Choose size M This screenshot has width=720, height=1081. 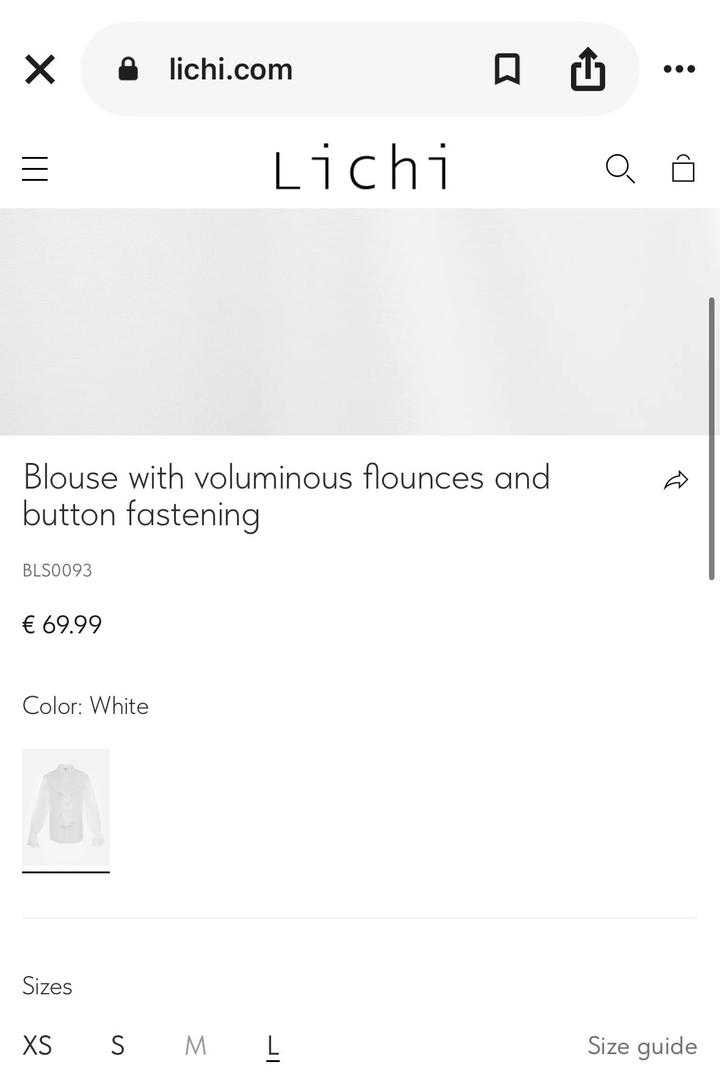point(196,1046)
